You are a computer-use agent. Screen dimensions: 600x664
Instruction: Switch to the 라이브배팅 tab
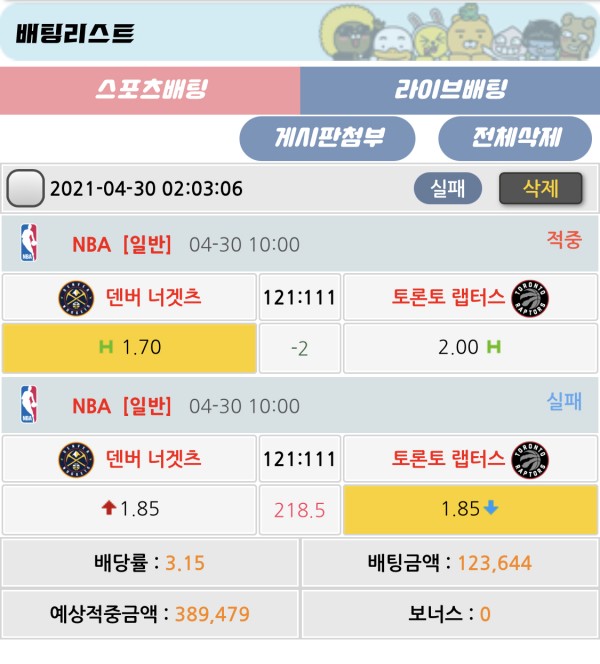pos(449,91)
